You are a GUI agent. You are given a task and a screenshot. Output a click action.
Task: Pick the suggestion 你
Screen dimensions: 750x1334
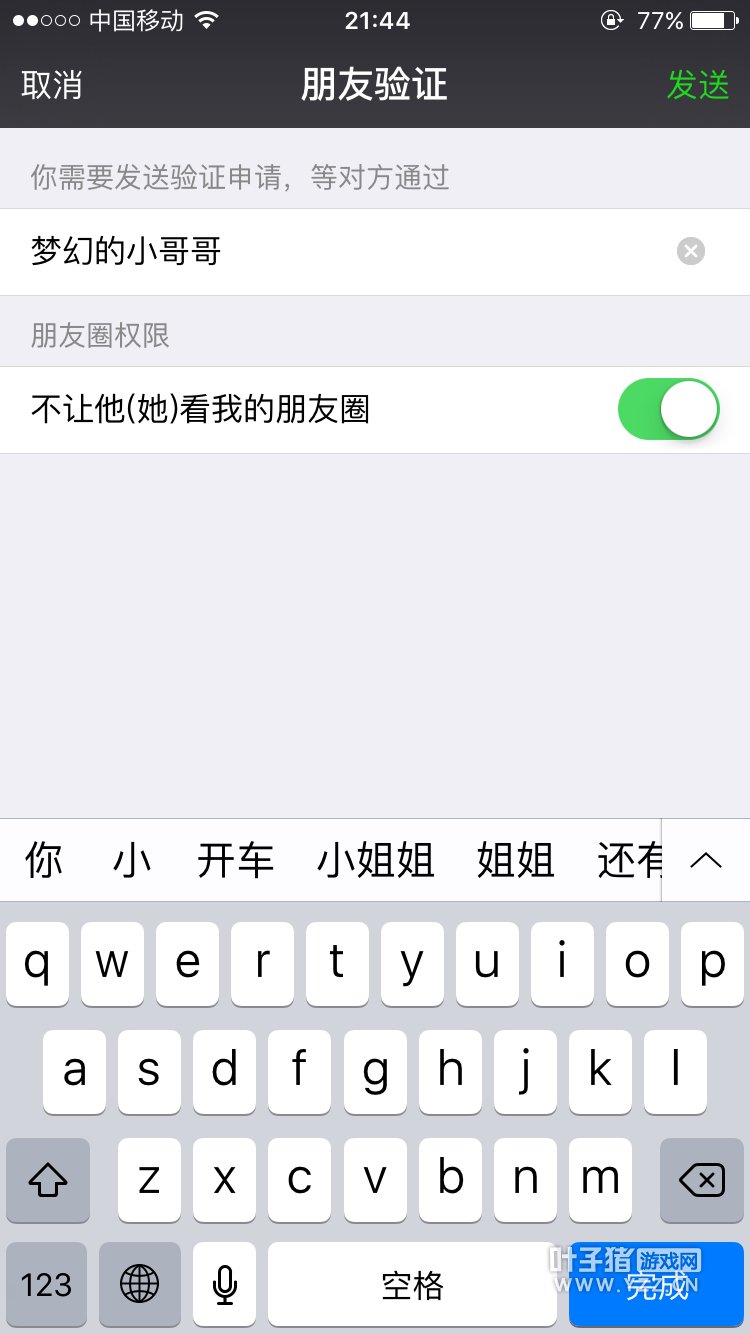(x=43, y=860)
